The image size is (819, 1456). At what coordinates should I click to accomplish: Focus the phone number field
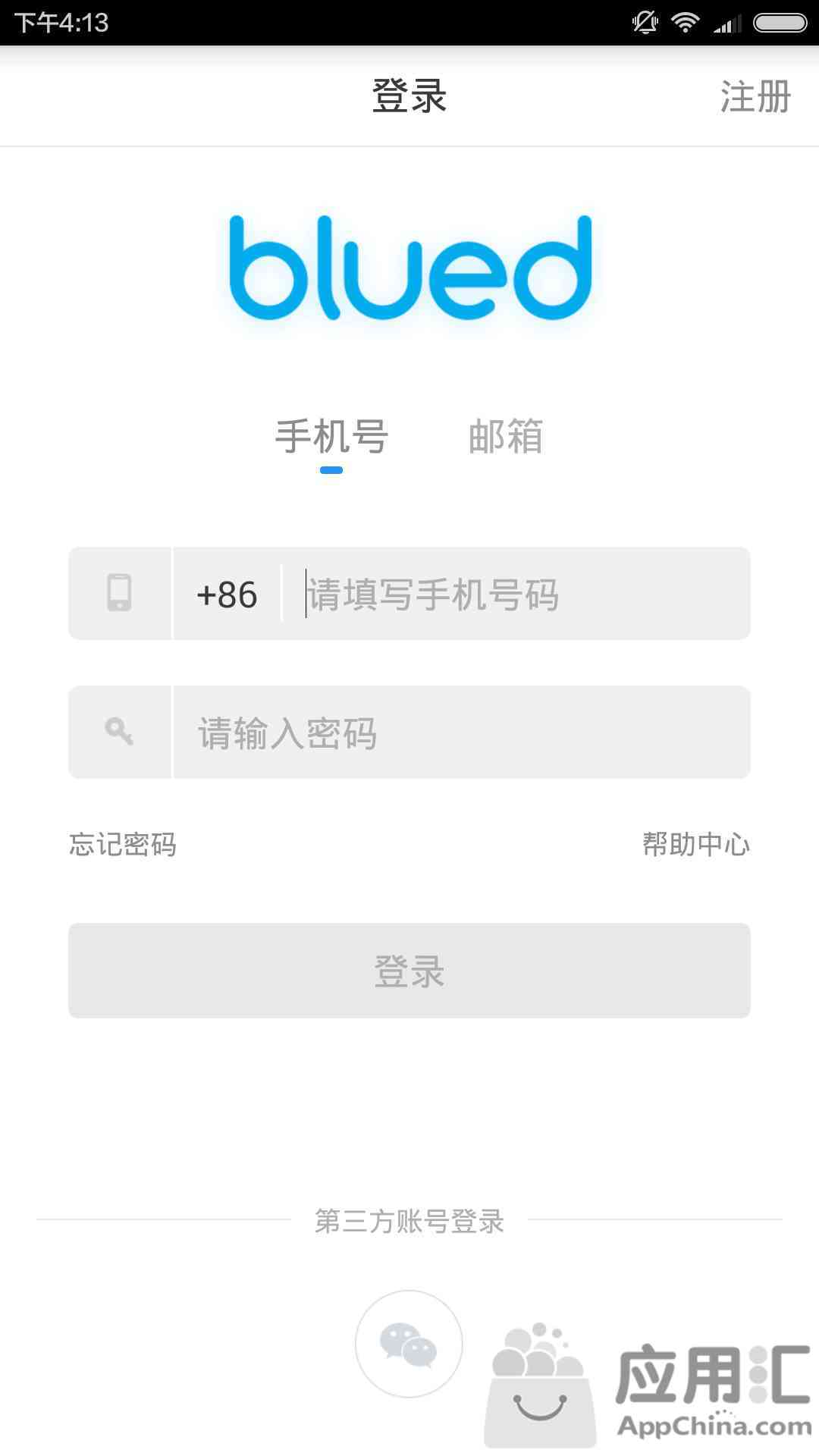(x=516, y=594)
